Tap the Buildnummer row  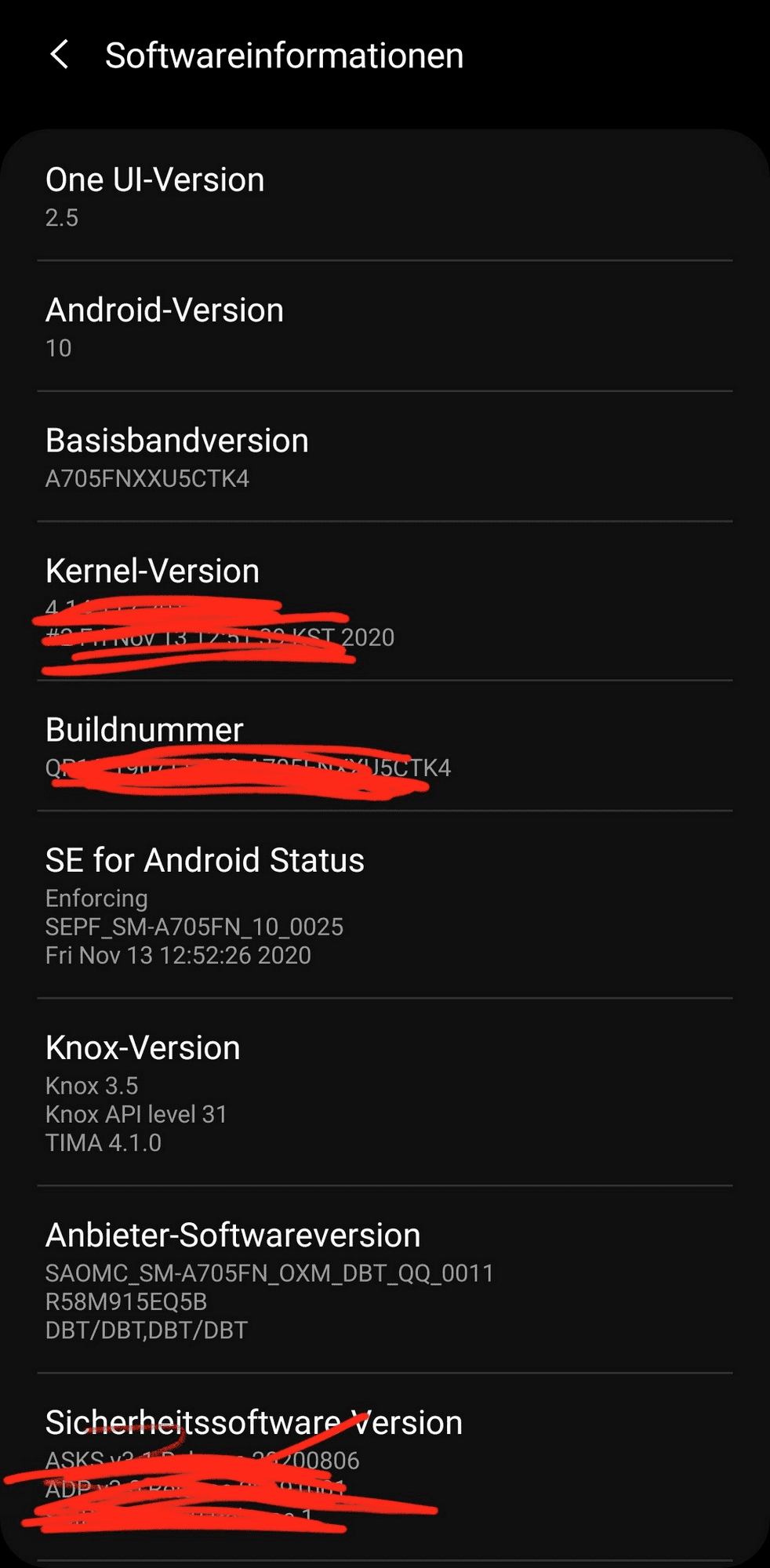(x=384, y=746)
